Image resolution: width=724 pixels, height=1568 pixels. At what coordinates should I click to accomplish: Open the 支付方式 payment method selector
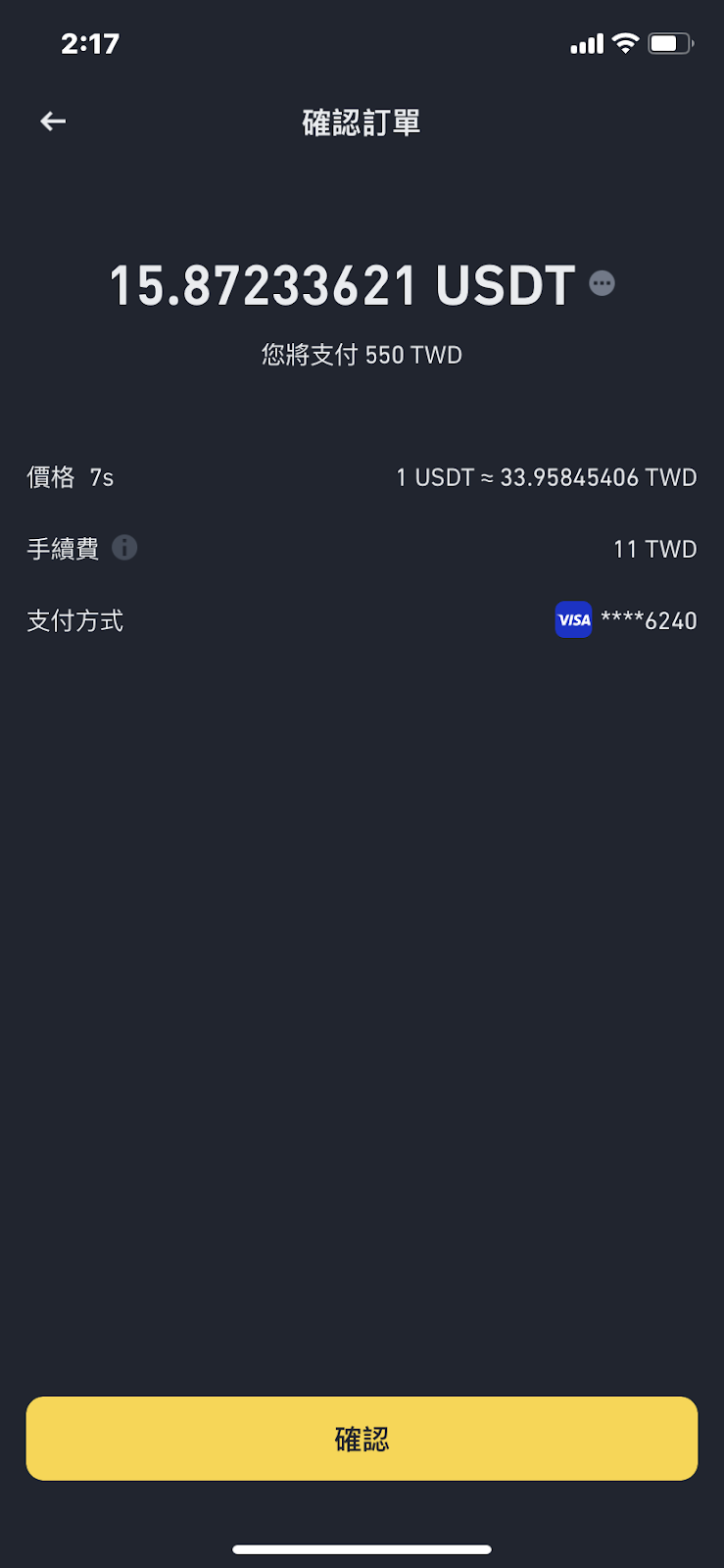[x=75, y=620]
